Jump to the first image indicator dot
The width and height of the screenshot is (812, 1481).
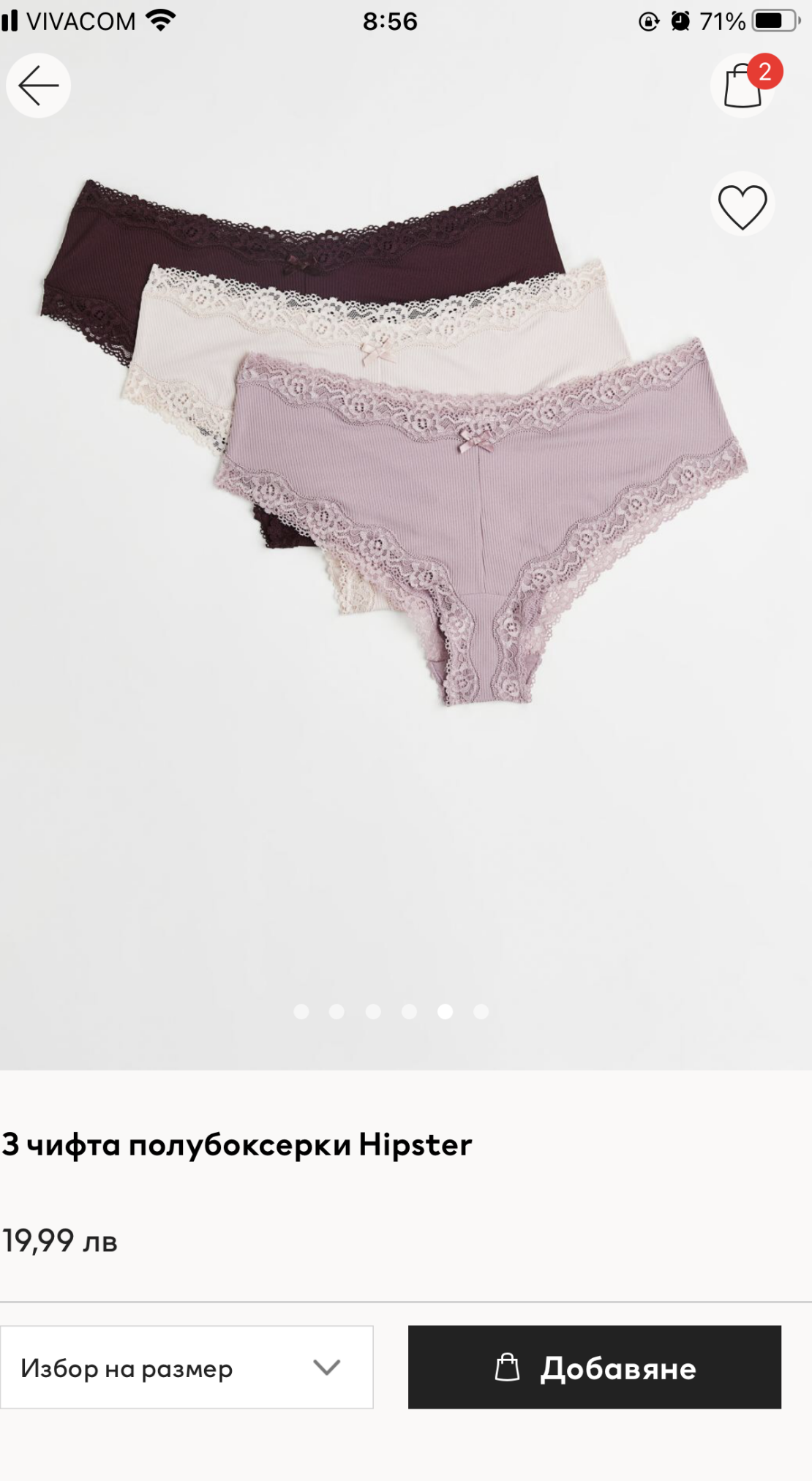pos(301,1011)
